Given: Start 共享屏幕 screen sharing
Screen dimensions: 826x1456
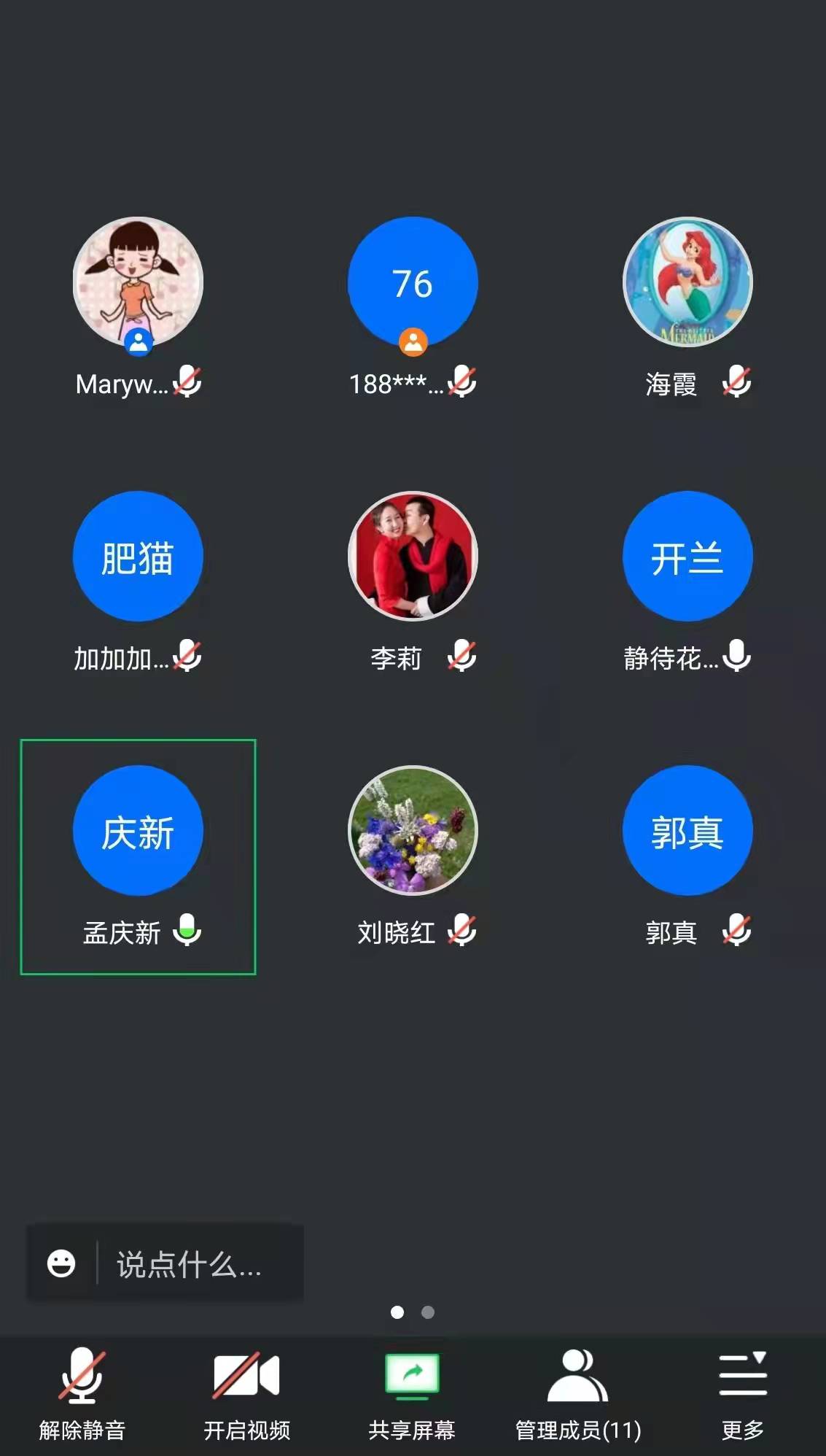Looking at the screenshot, I should click(x=412, y=1392).
